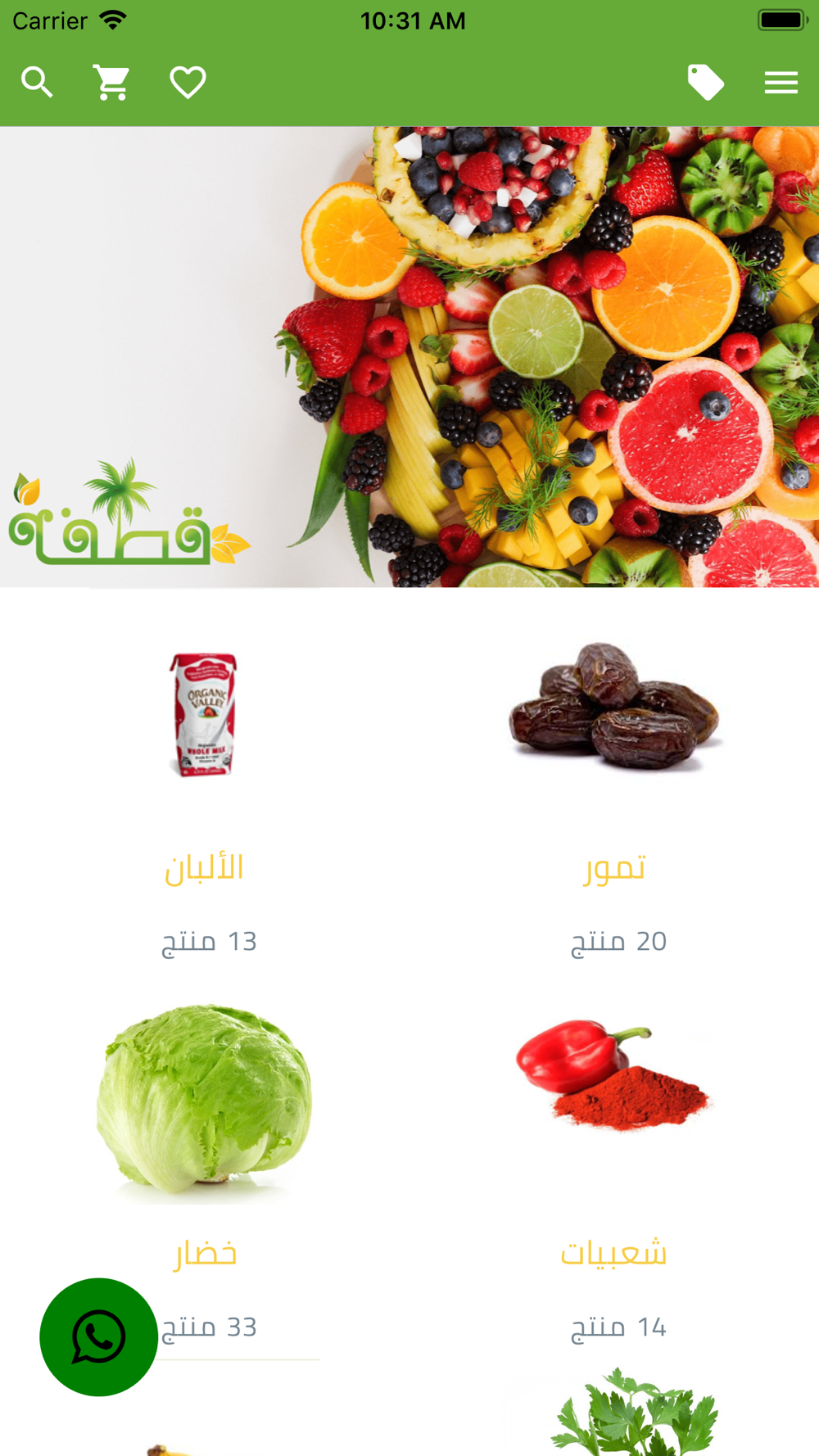Open the offers tag icon
The width and height of the screenshot is (819, 1456).
point(706,83)
